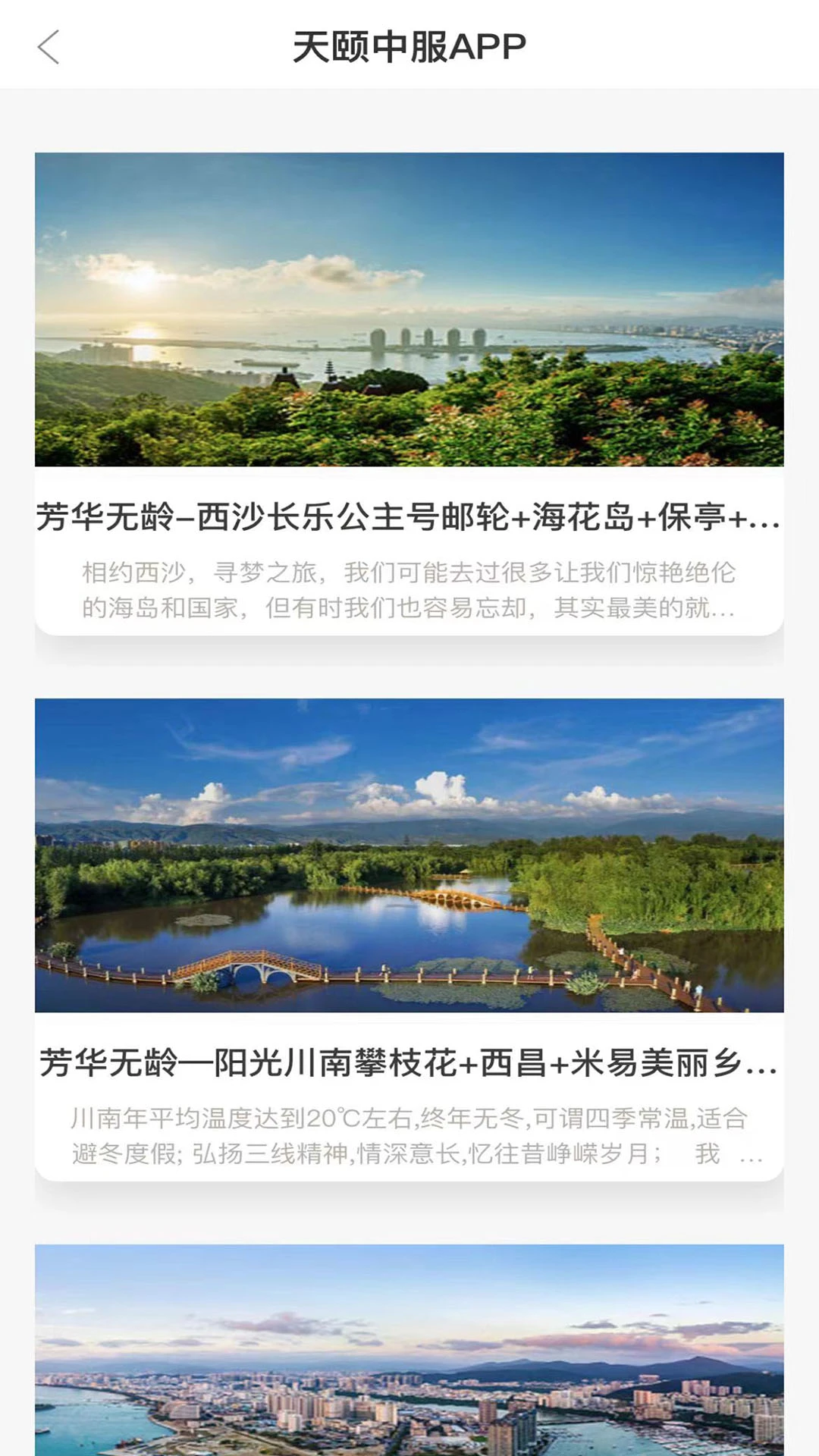Tap the Sanya coastline cover photo
The height and width of the screenshot is (1456, 819).
pyautogui.click(x=409, y=311)
